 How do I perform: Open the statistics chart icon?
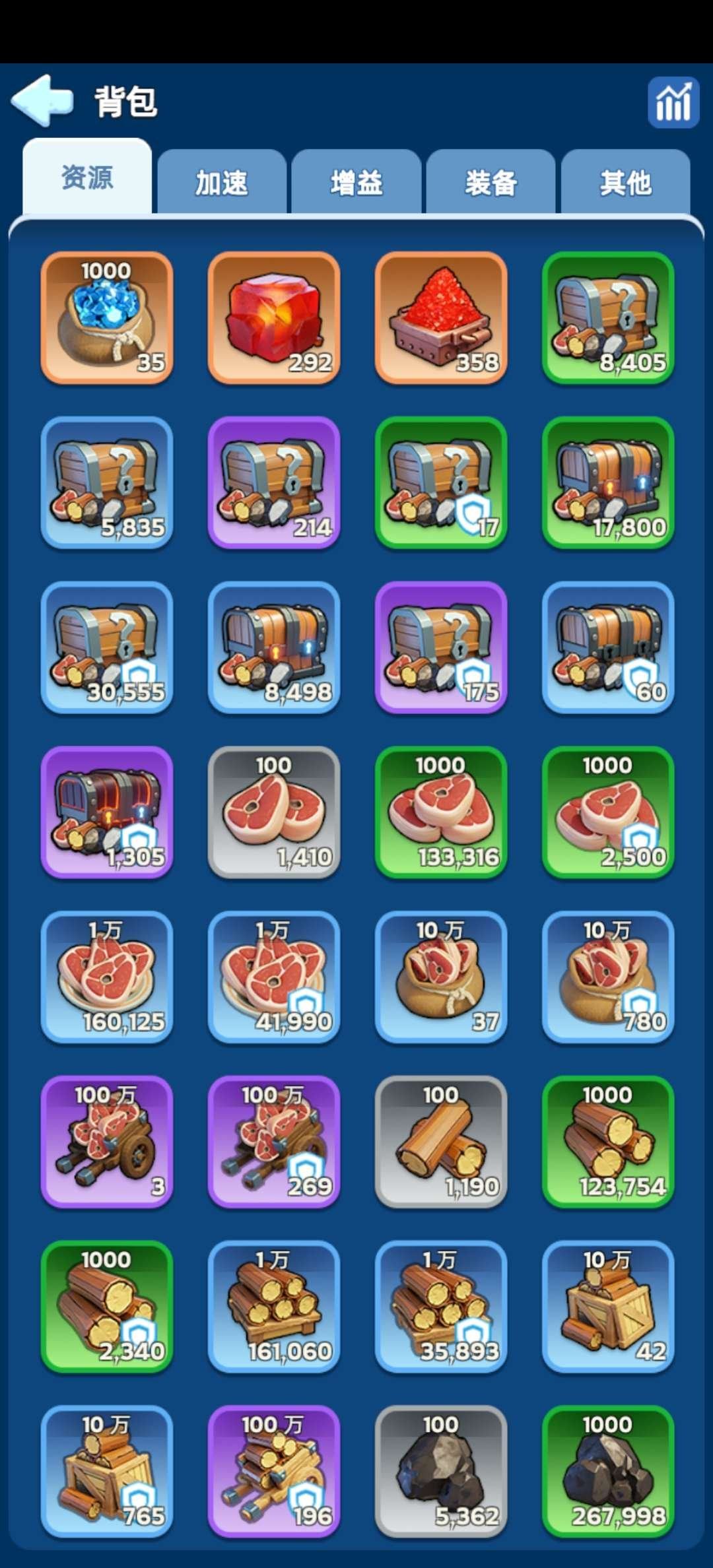click(x=673, y=102)
